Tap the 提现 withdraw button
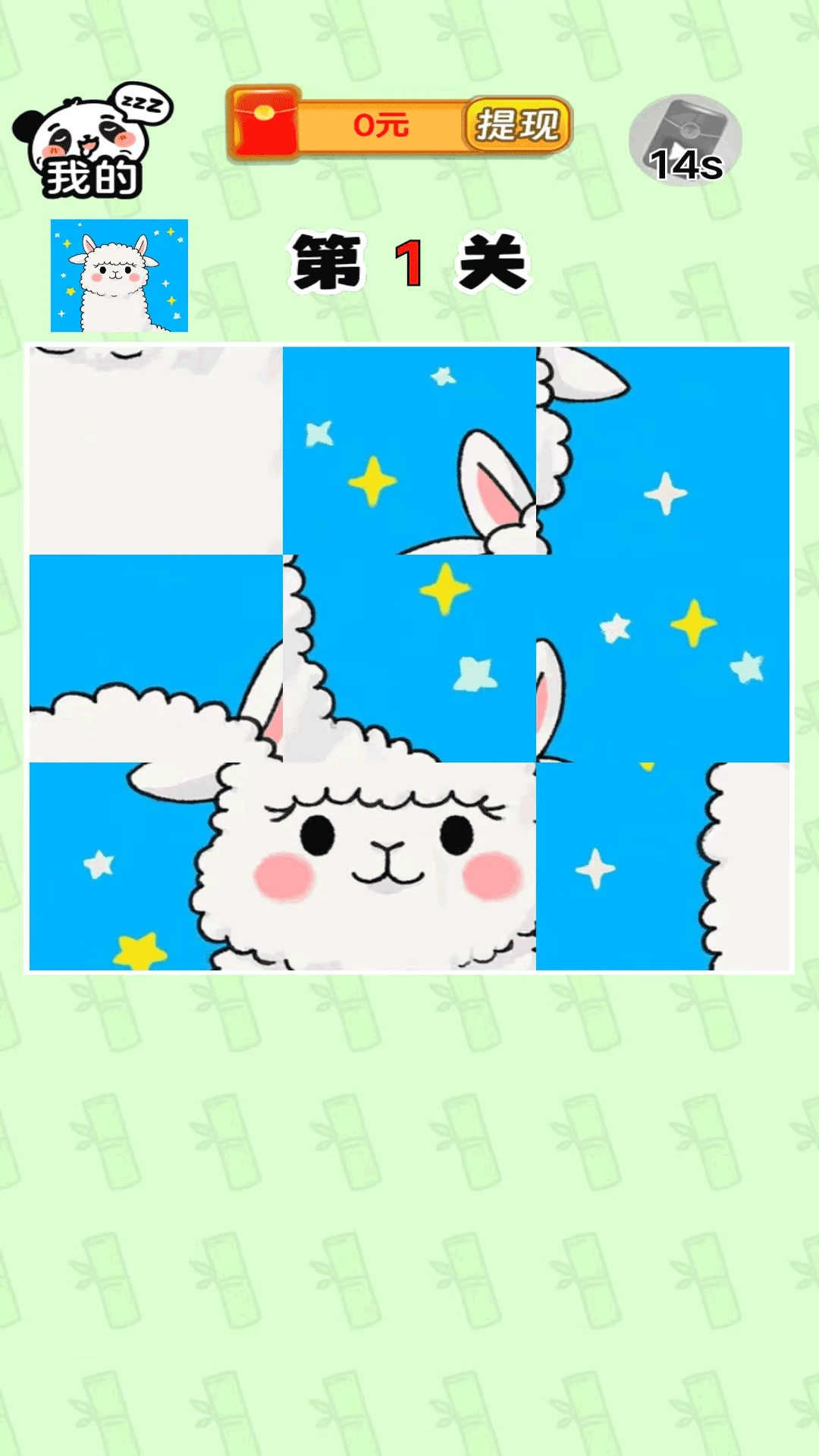 [x=517, y=125]
